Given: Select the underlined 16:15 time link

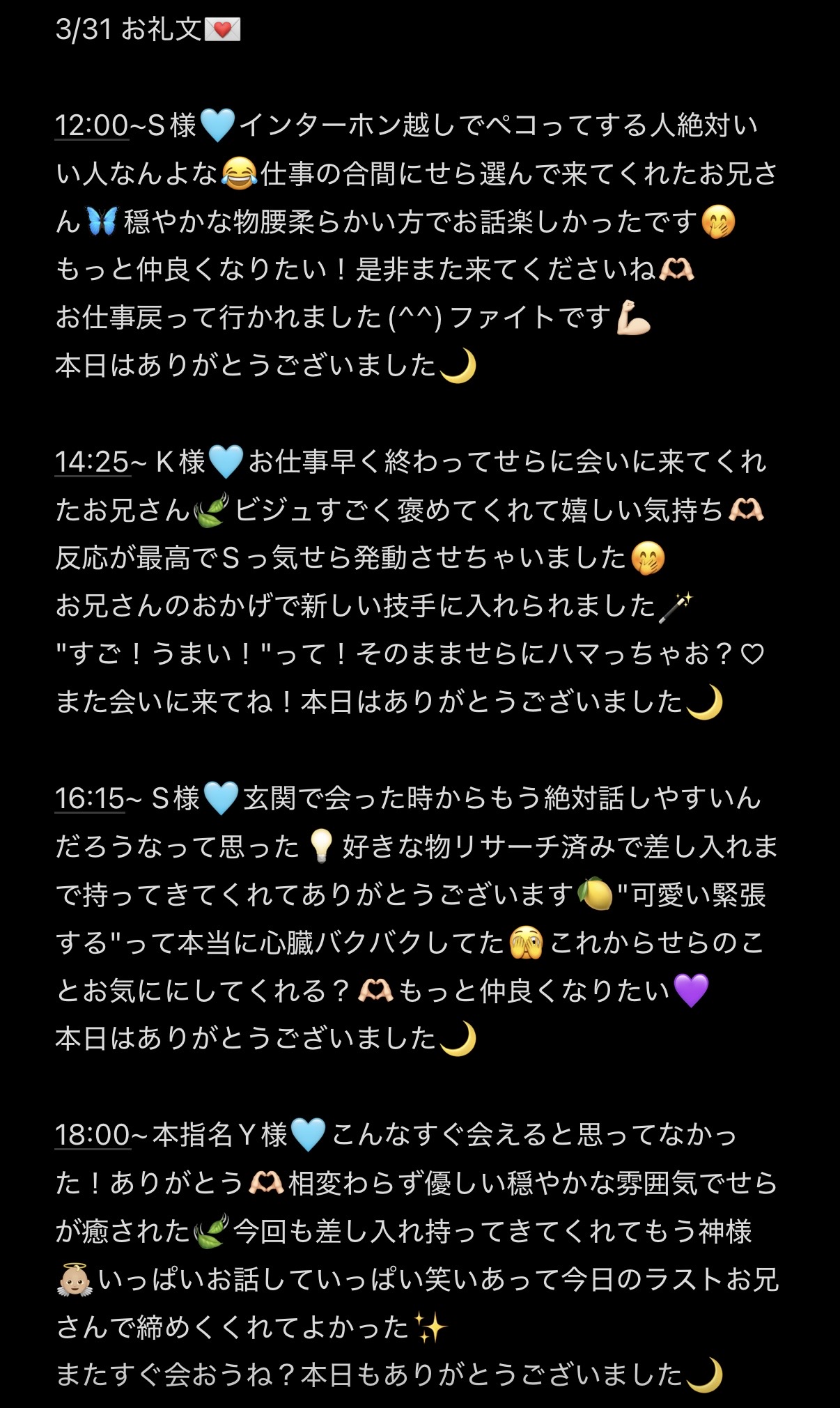Looking at the screenshot, I should click(89, 798).
